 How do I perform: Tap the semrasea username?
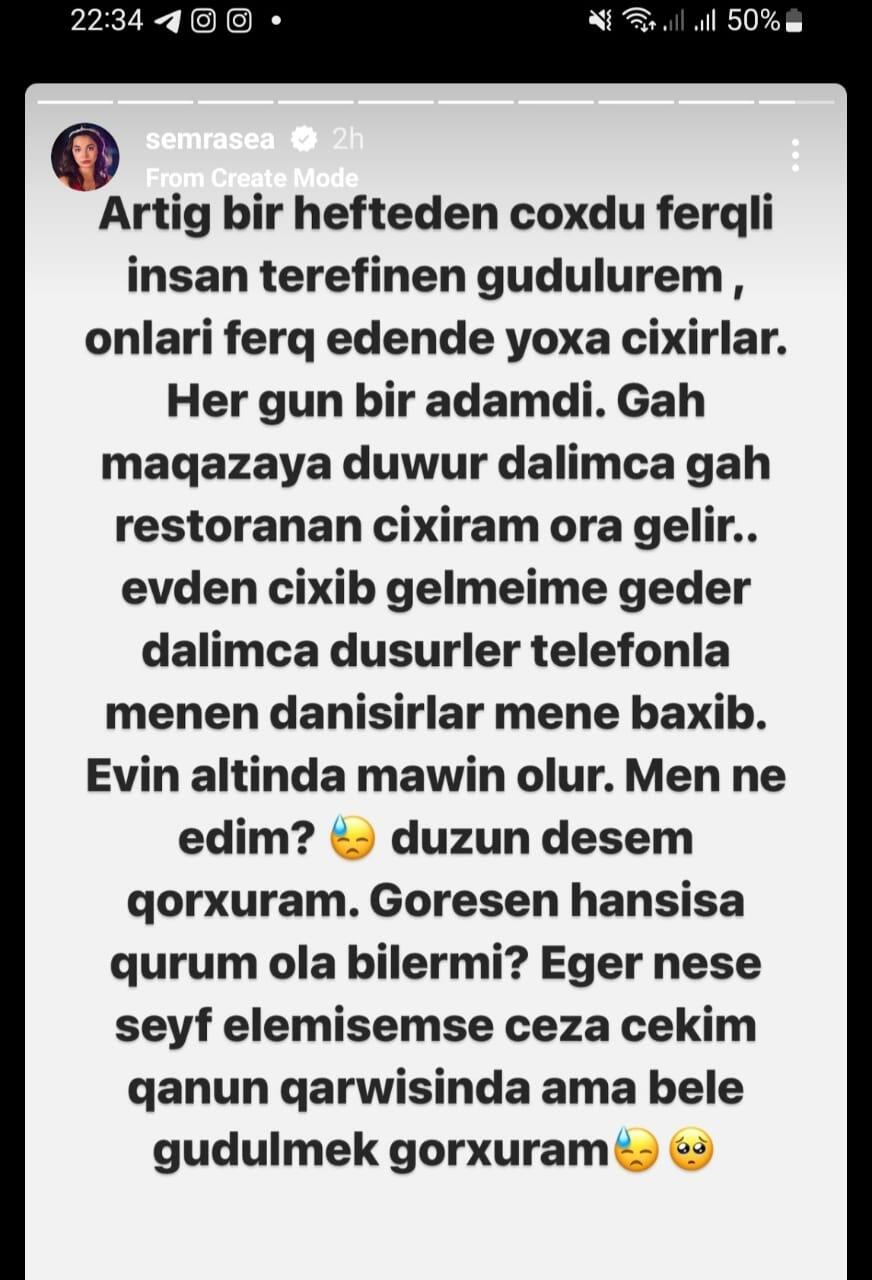[x=209, y=140]
